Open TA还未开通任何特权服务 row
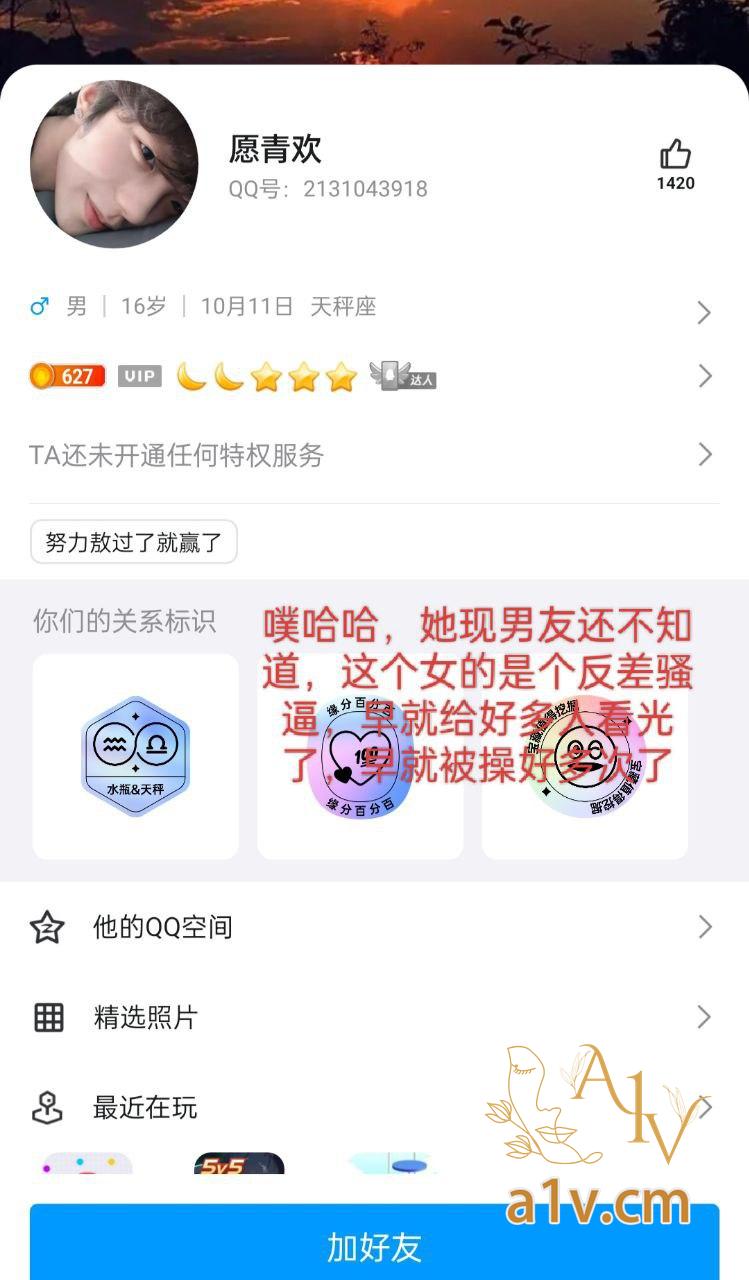 pos(374,455)
